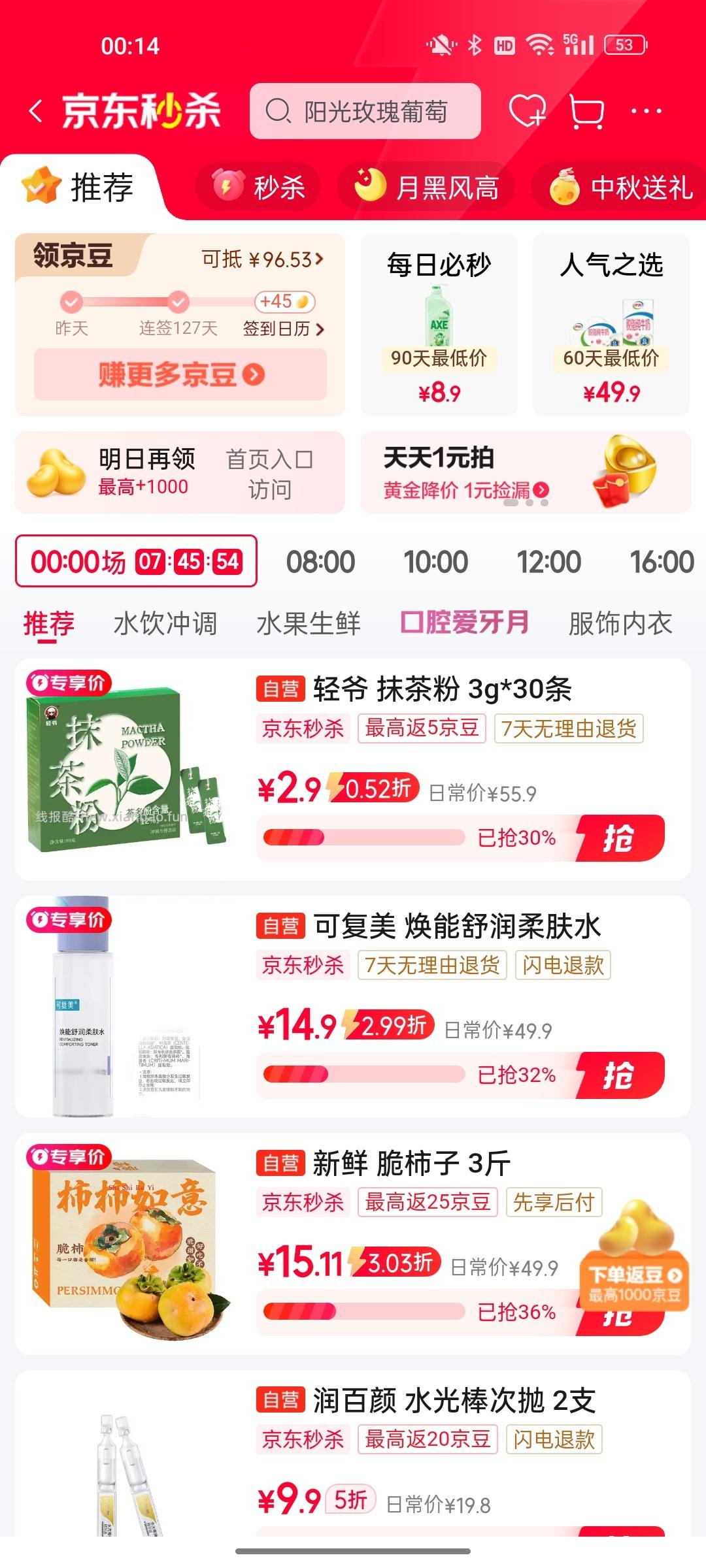Open the shopping cart
This screenshot has height=1568, width=706.
pos(586,112)
